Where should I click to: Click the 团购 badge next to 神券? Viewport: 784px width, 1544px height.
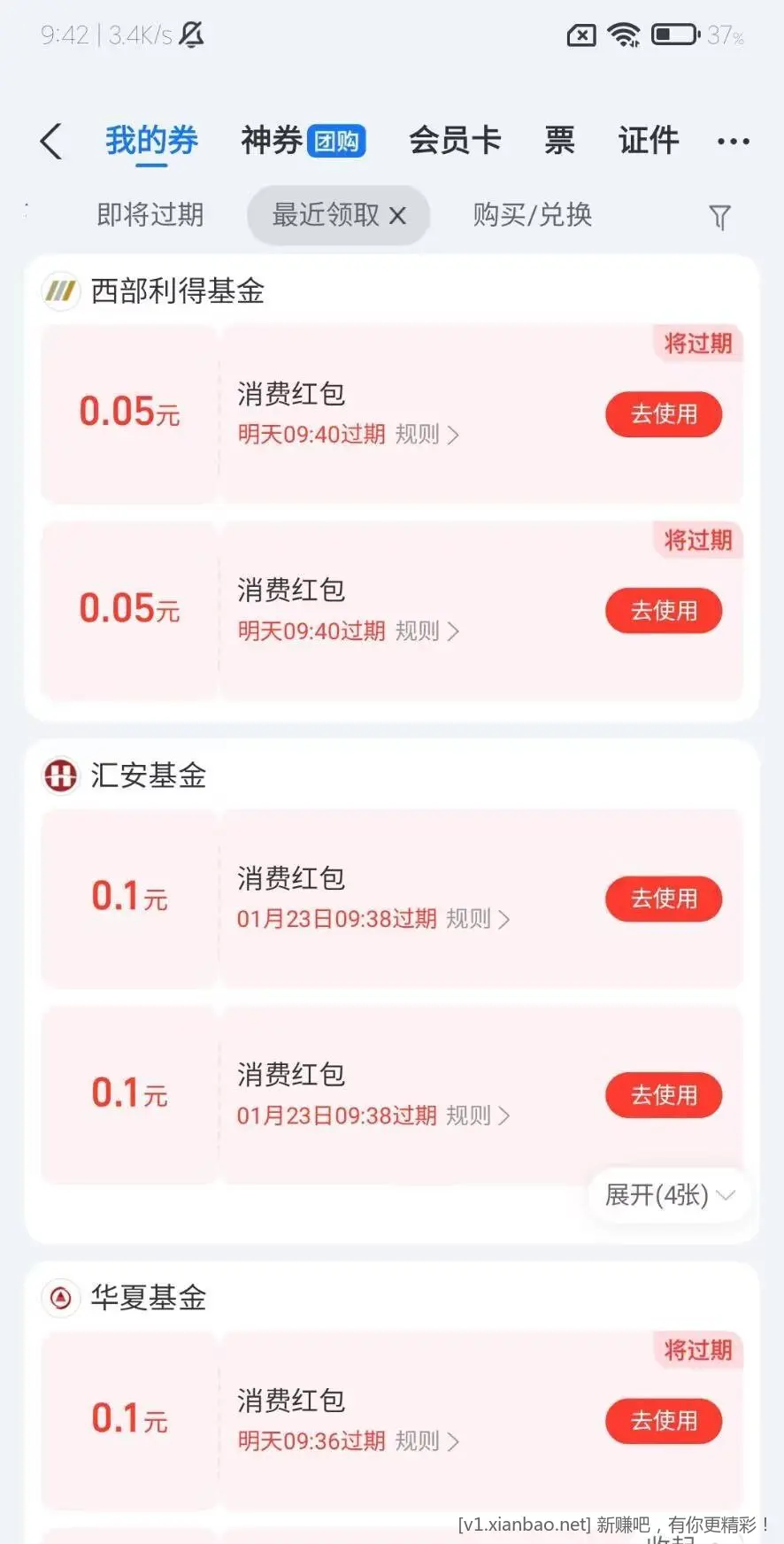click(338, 138)
